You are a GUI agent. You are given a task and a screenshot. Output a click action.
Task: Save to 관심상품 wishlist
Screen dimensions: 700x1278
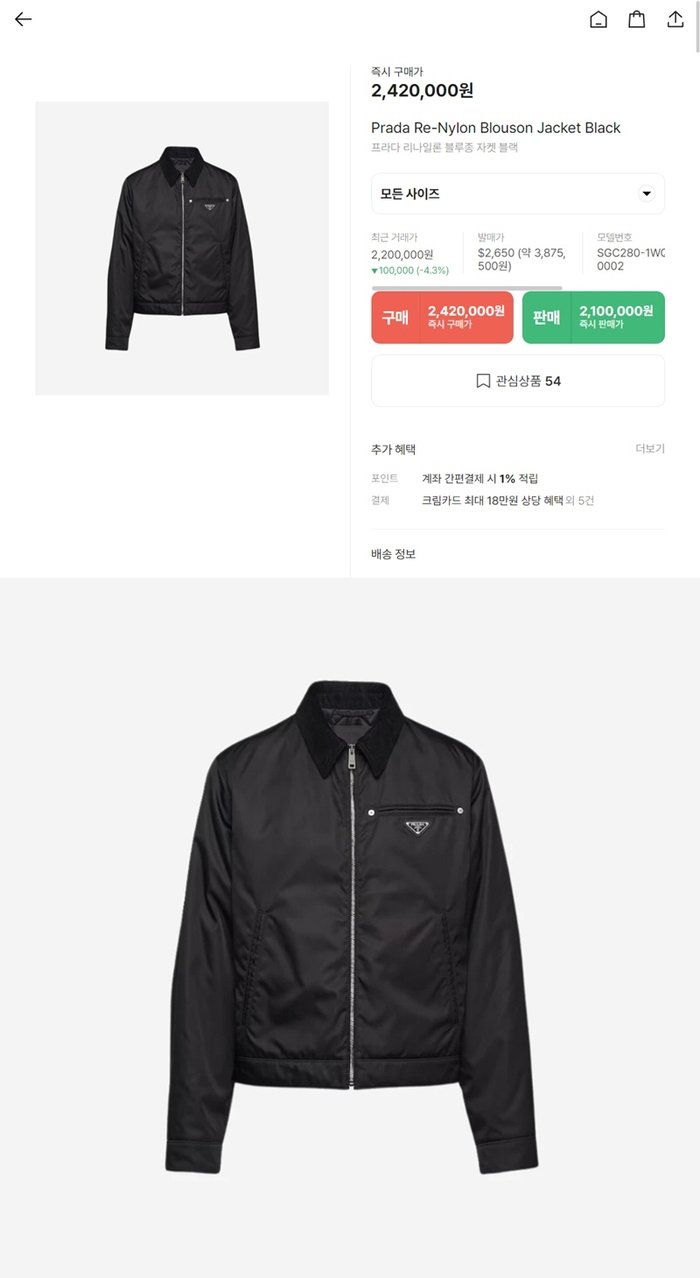[517, 381]
